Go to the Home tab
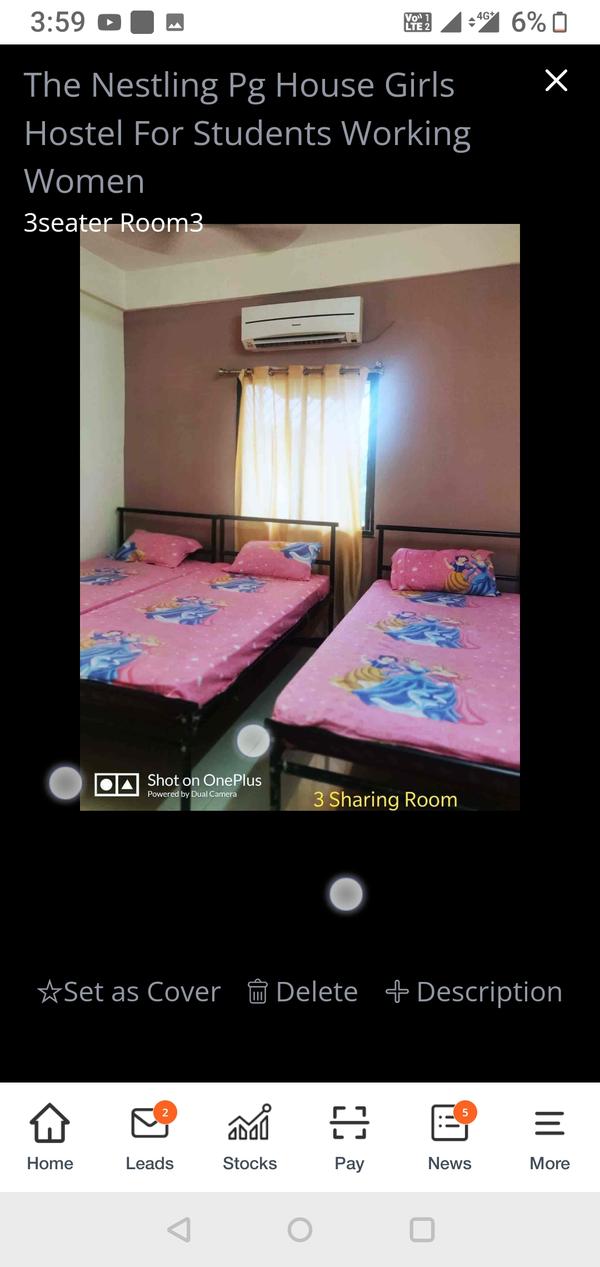Viewport: 600px width, 1267px height. point(50,1138)
